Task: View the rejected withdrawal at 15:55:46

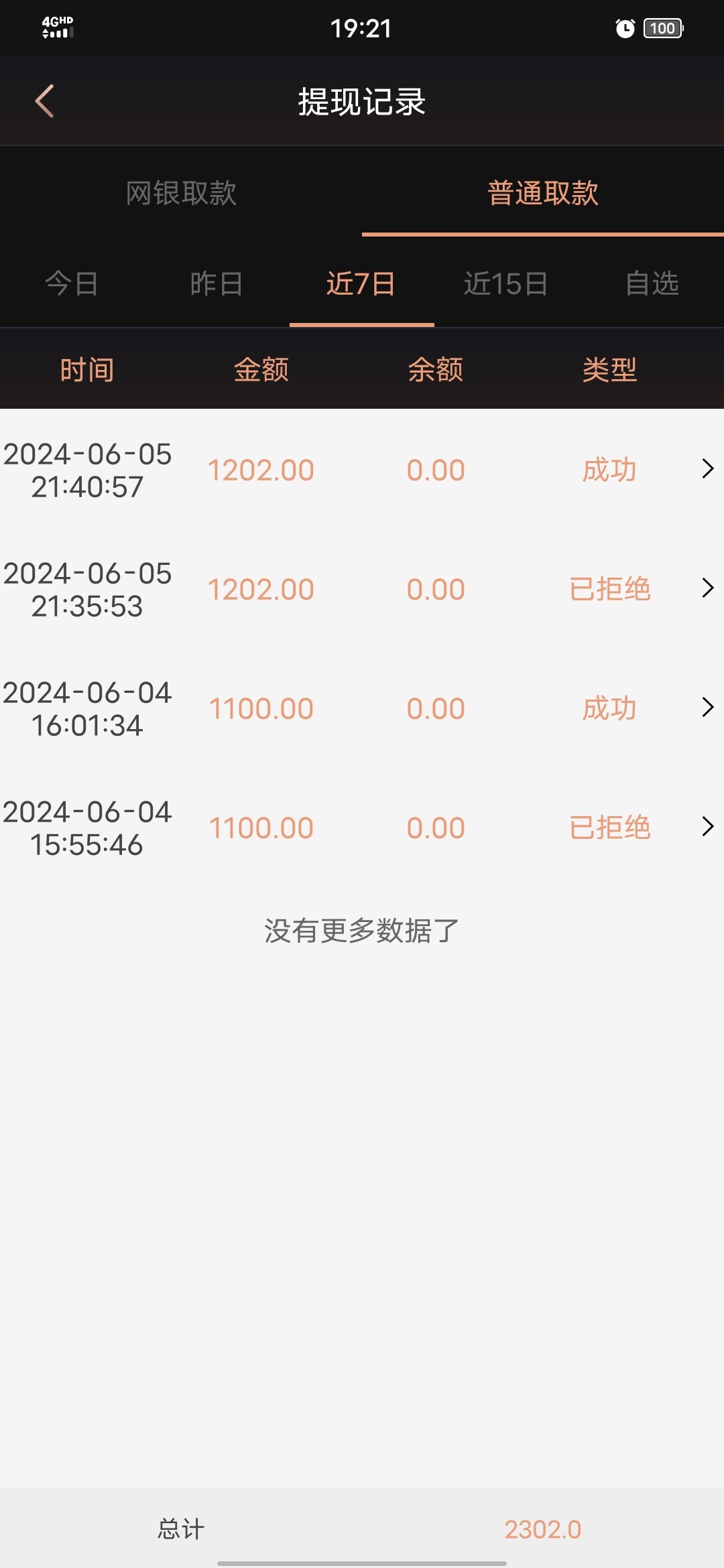Action: 362,828
